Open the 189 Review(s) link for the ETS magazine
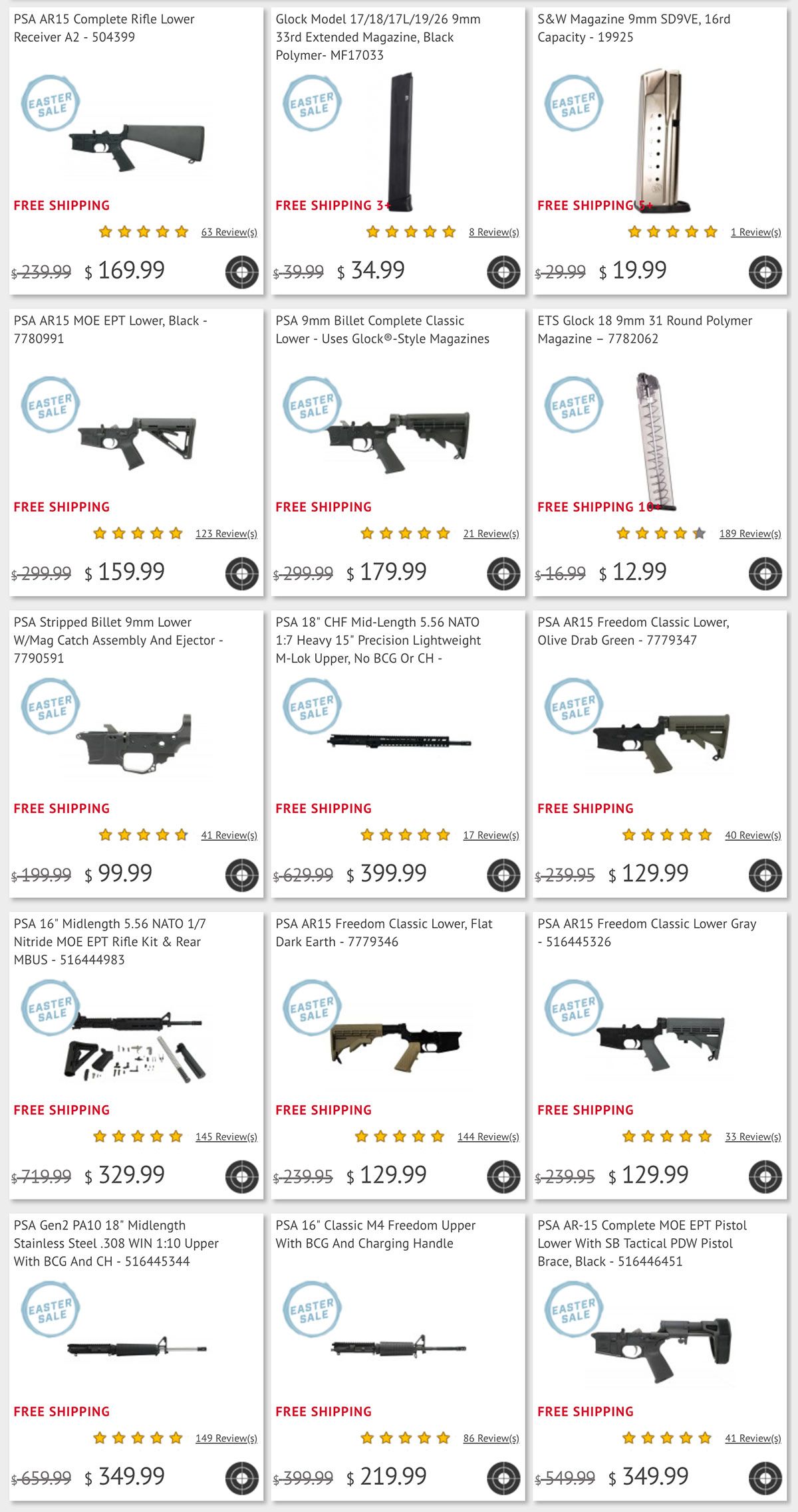Viewport: 798px width, 1512px height. tap(750, 534)
